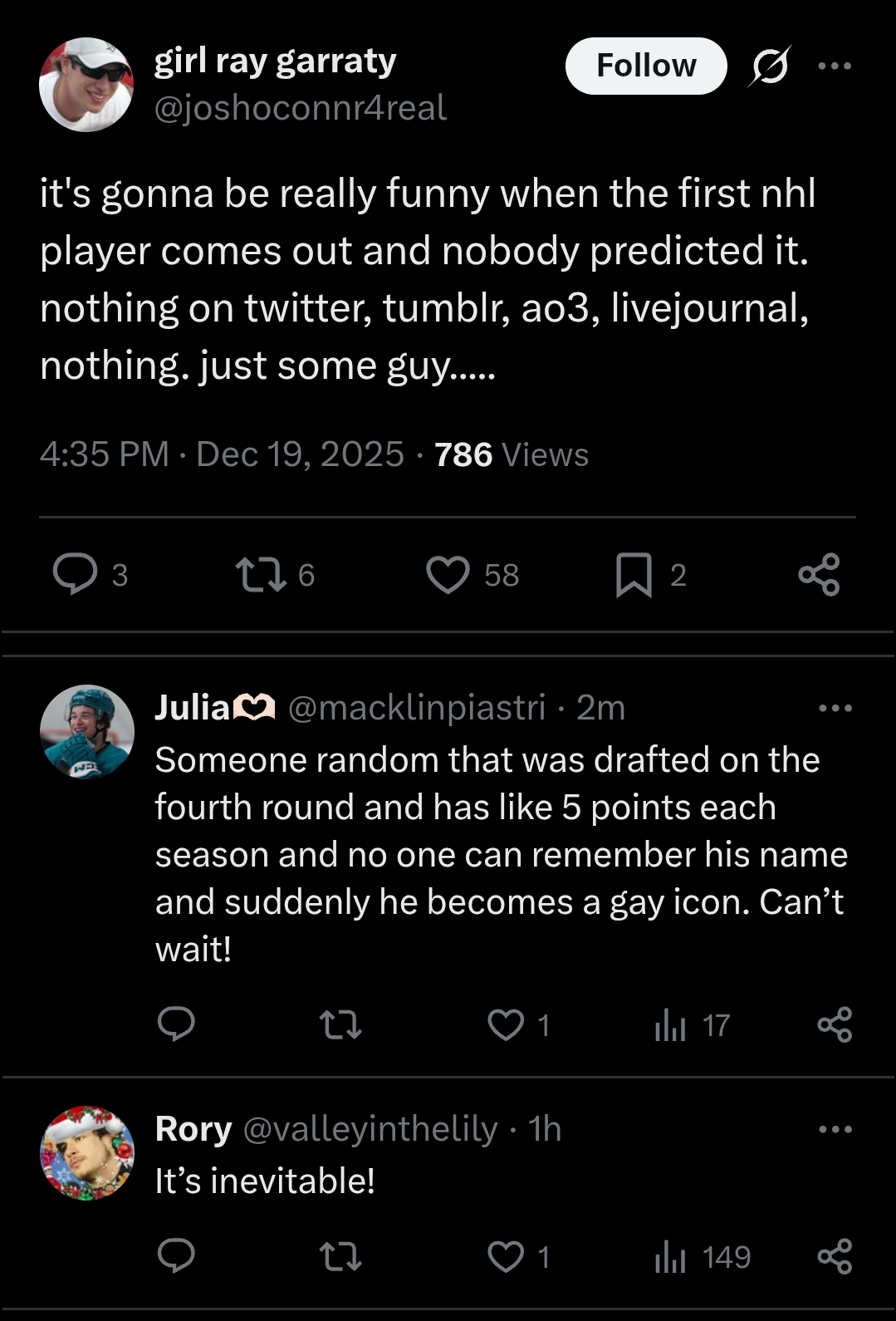Repost Julia's reply
The height and width of the screenshot is (1321, 896).
tap(340, 1024)
